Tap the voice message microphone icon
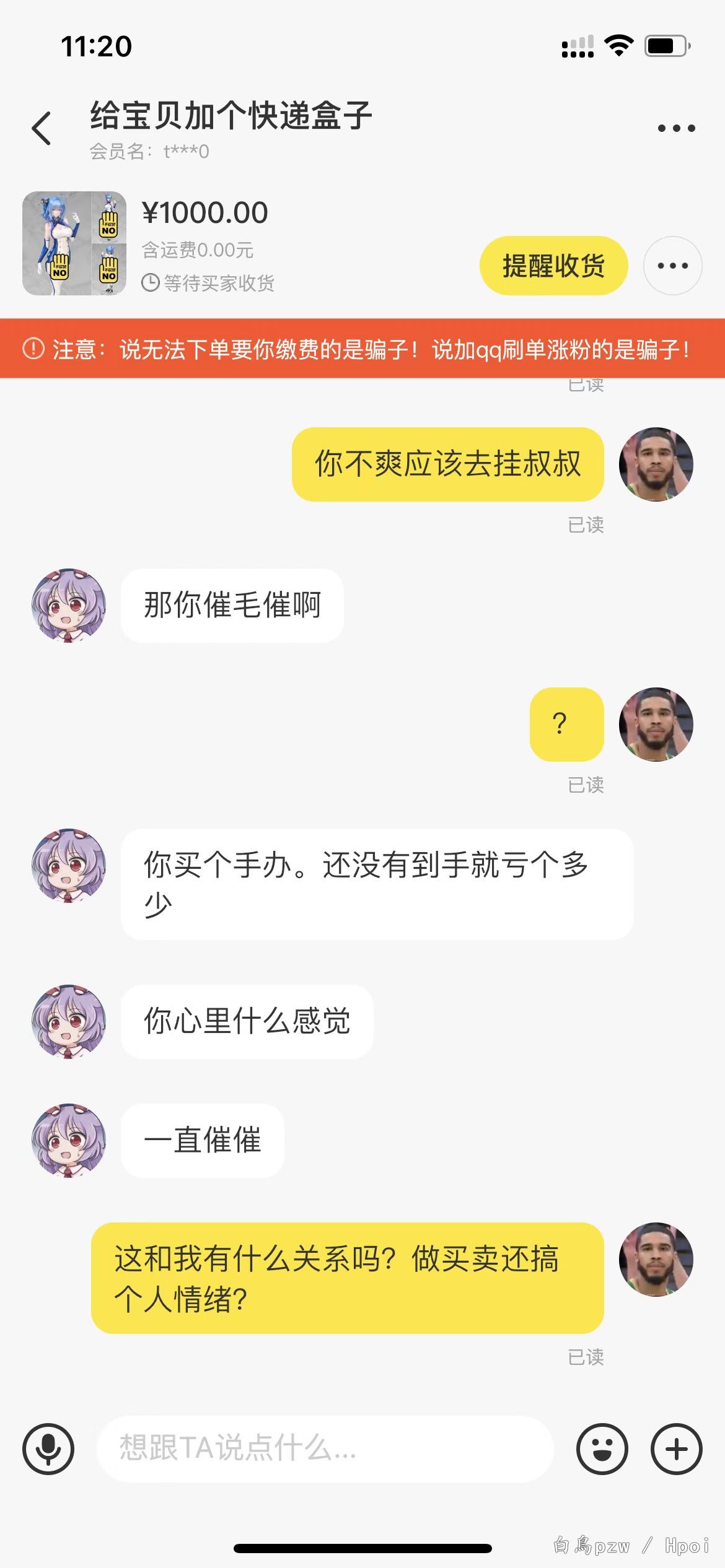 48,1449
